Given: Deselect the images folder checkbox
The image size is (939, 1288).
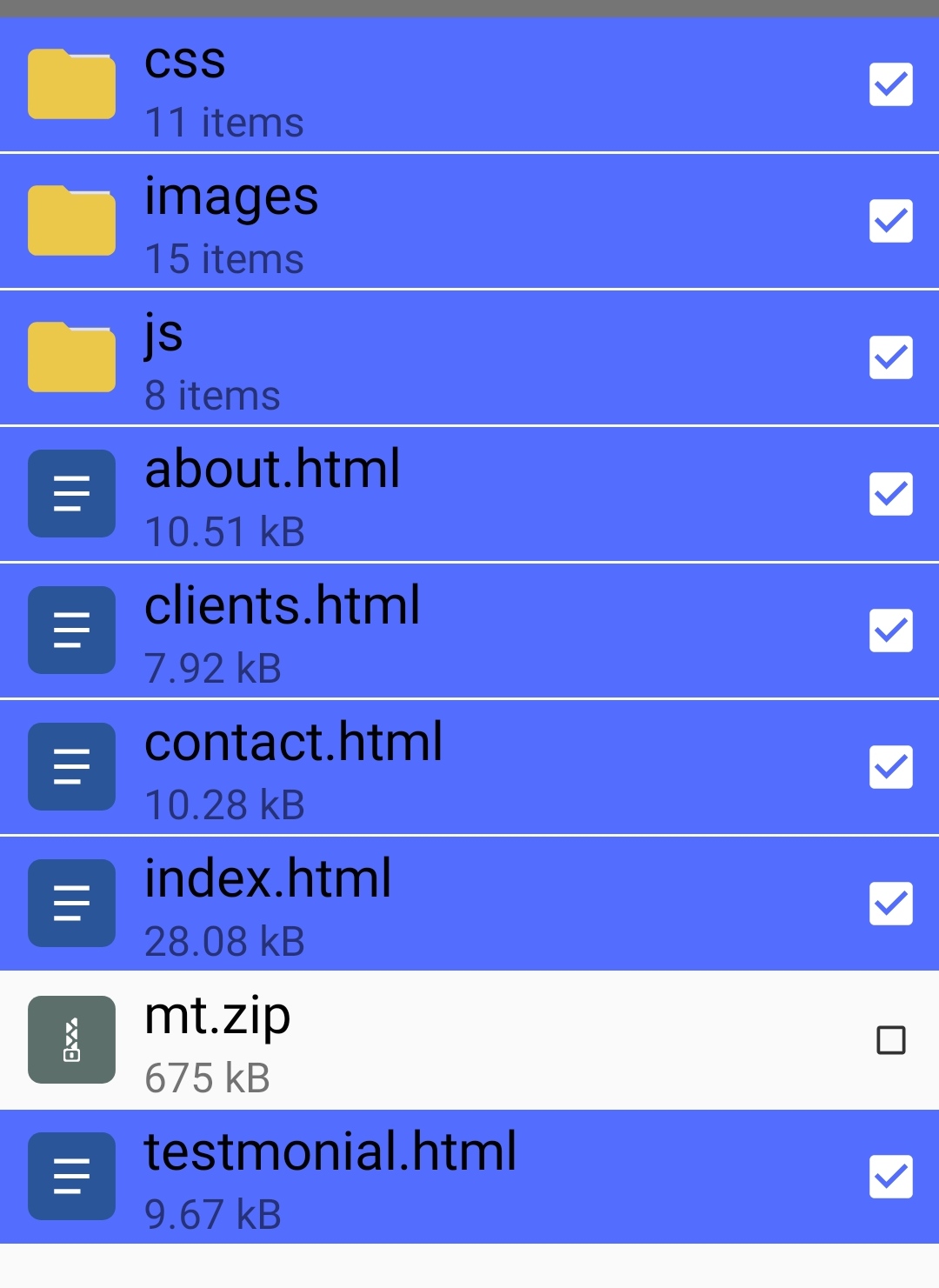Looking at the screenshot, I should 890,221.
